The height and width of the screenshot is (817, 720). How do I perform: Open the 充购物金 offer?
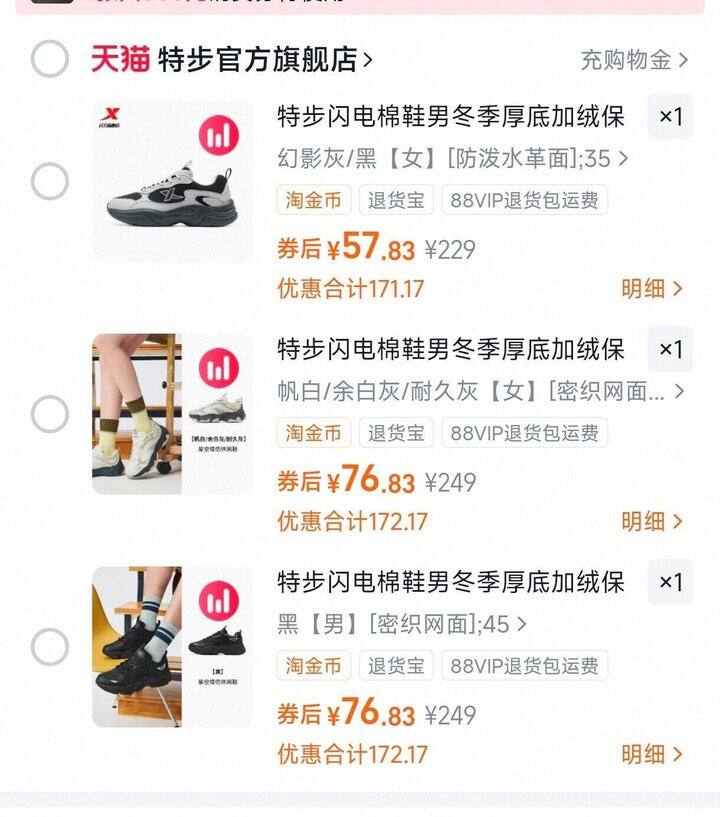point(634,60)
